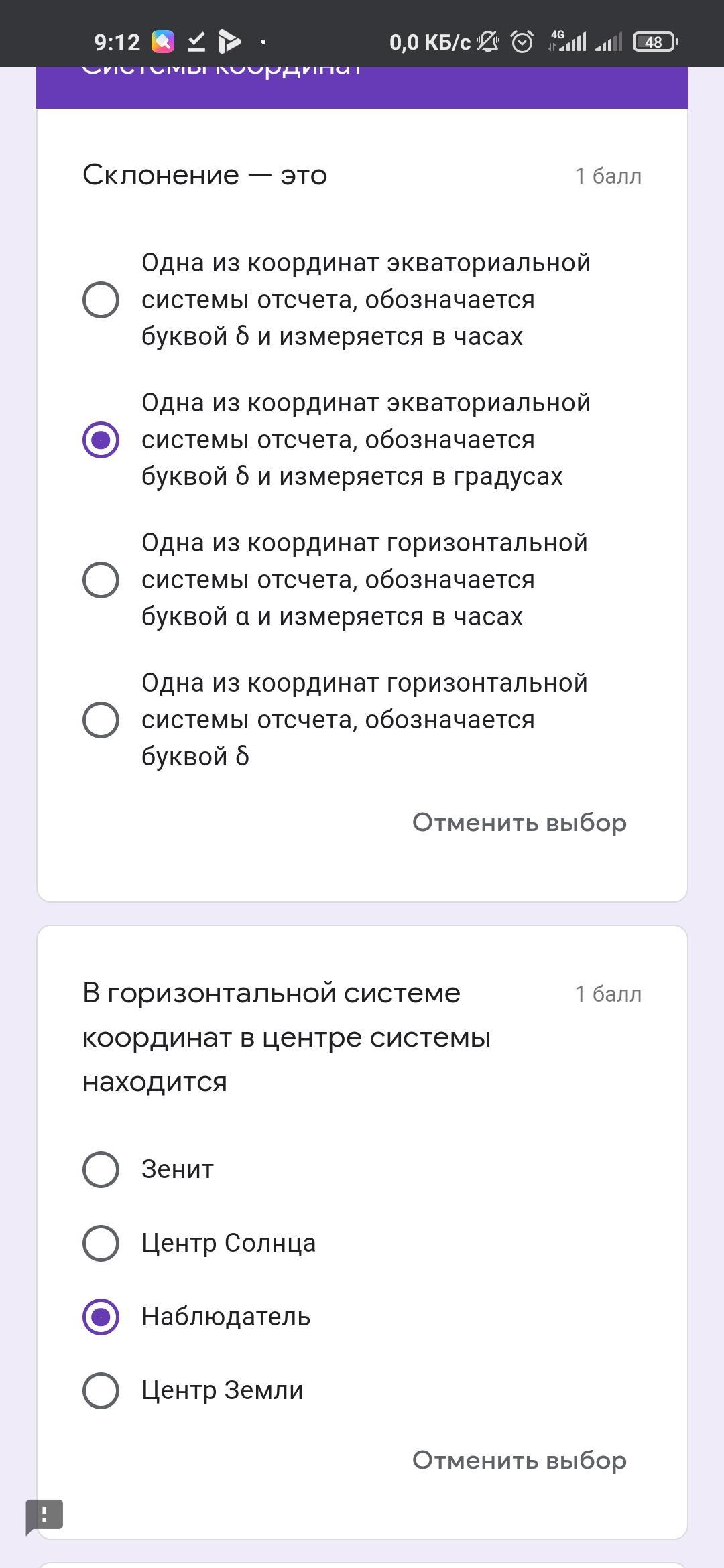Select declination option measured in hours (часах) with δ, equatorial
This screenshot has height=1568, width=724.
[101, 300]
